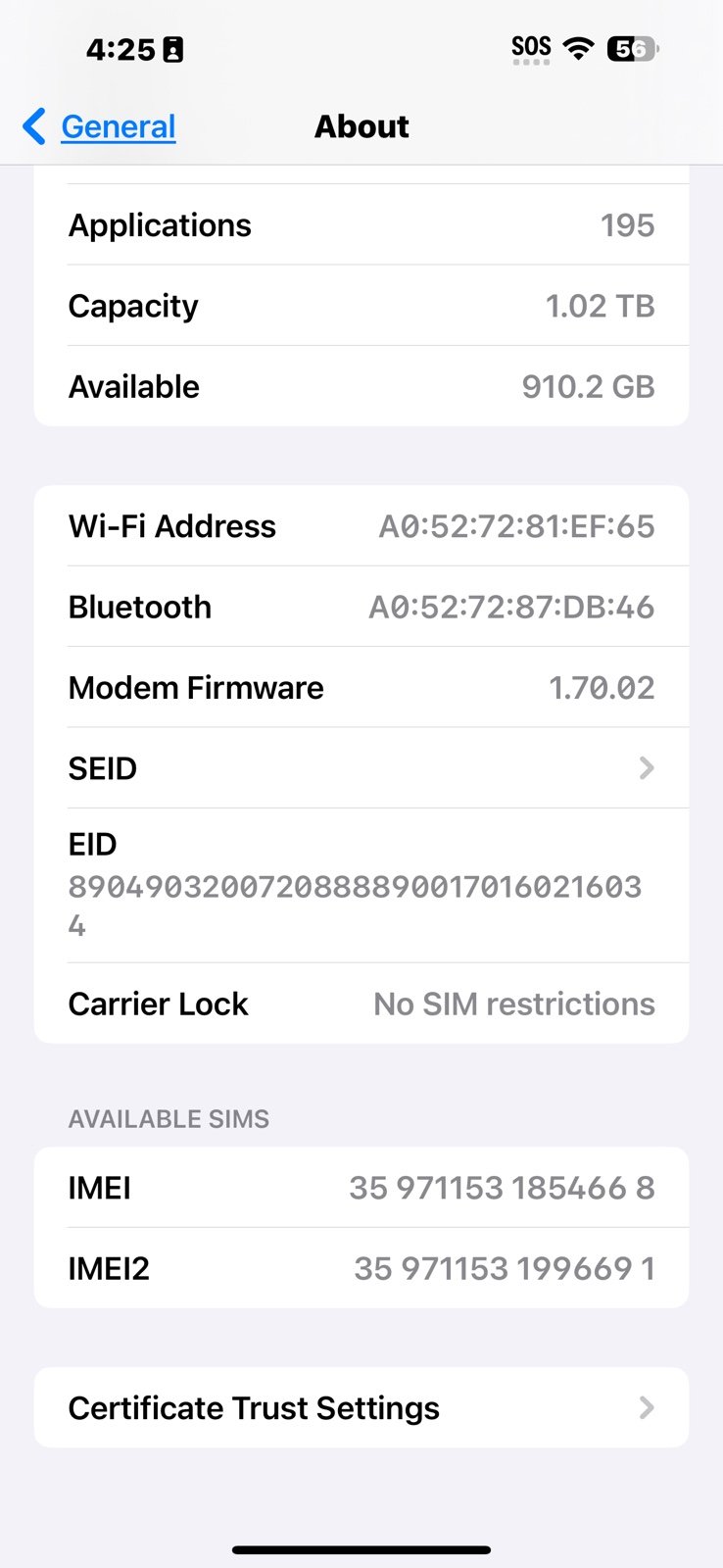This screenshot has height=1568, width=723.
Task: Tap the Available storage row showing 910.2 GB
Action: pos(361,386)
